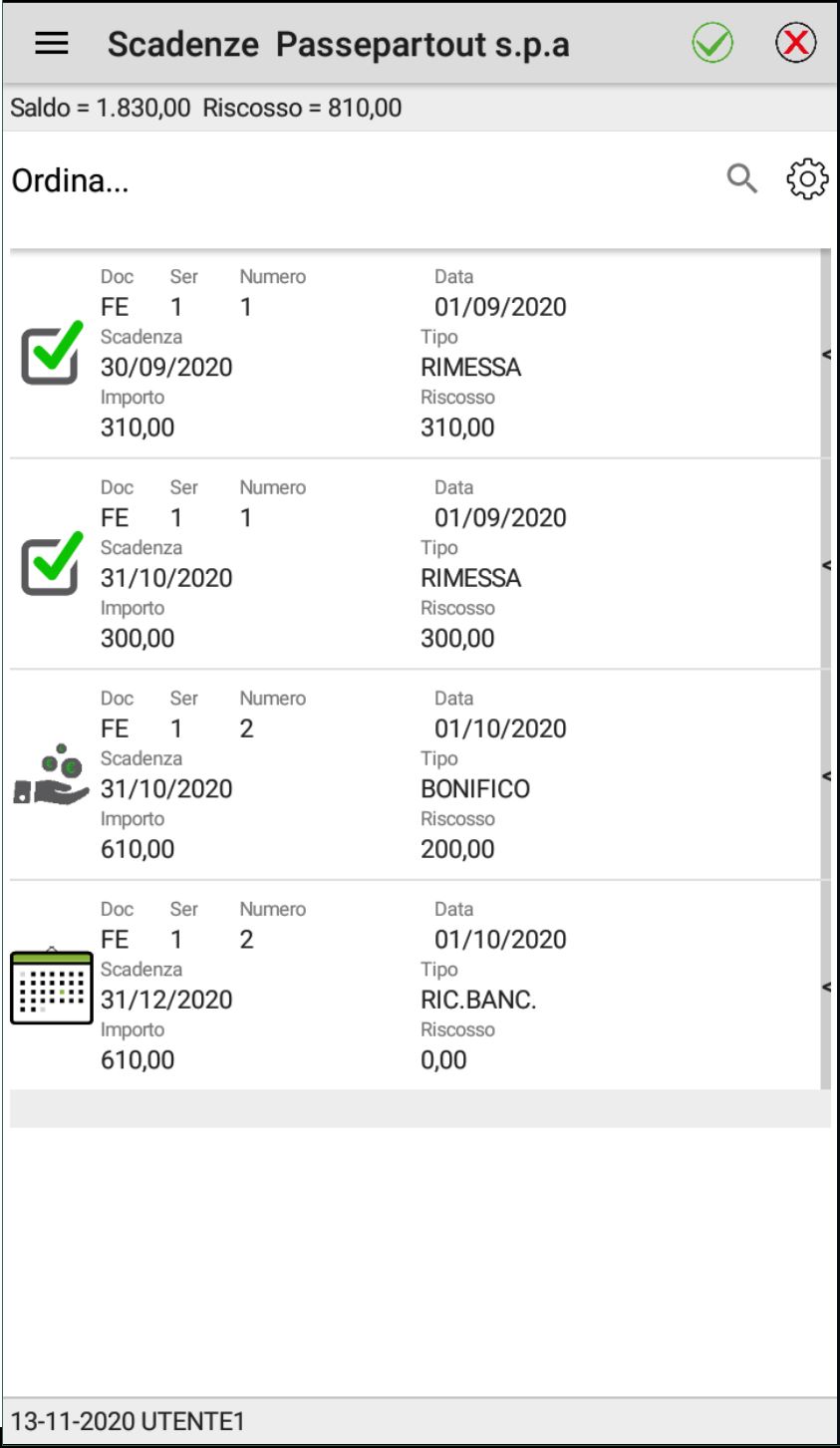Viewport: 840px width, 1448px height.
Task: Confirm with the green checkmark icon
Action: (x=712, y=44)
